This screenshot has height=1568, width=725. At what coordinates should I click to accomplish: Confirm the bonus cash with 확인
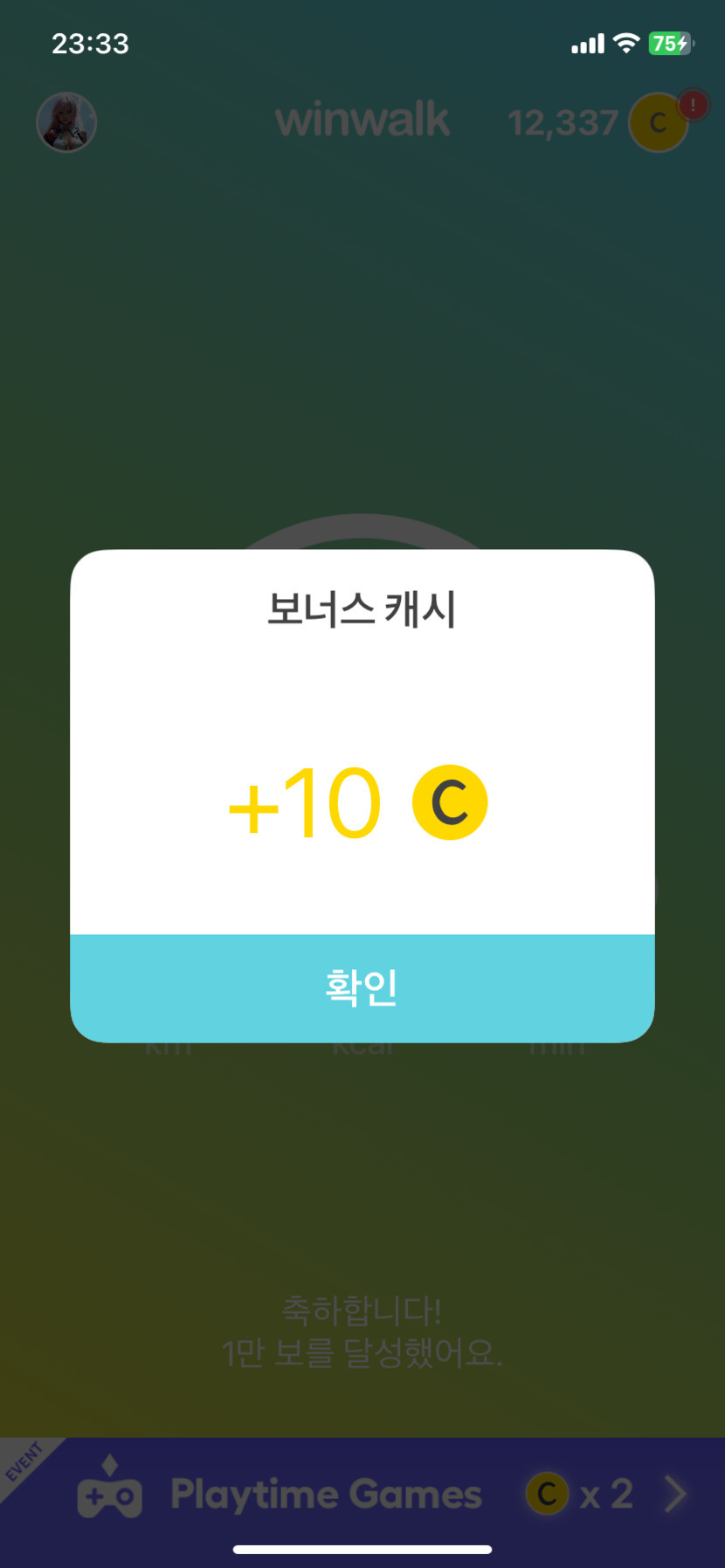pos(362,988)
